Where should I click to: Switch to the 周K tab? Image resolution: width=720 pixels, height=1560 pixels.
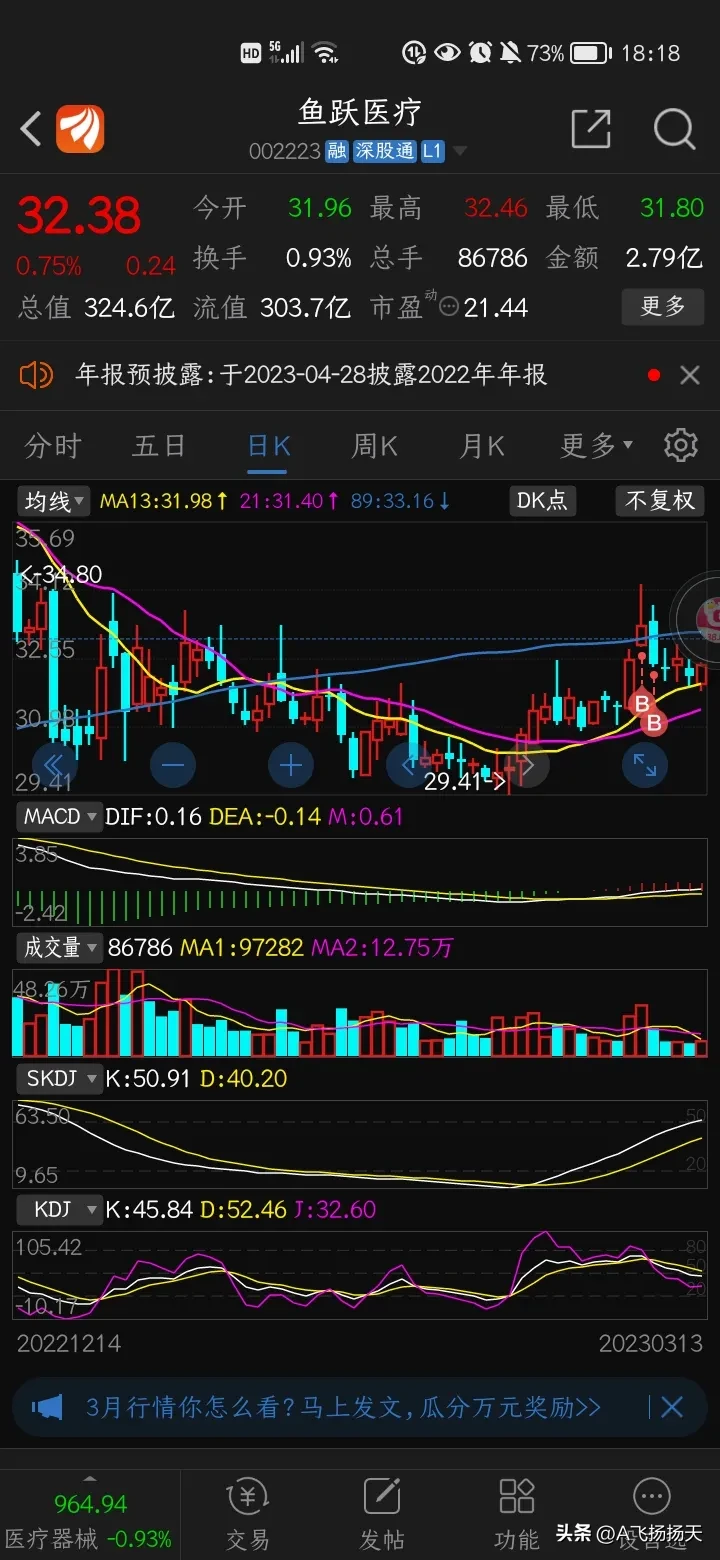tap(375, 445)
